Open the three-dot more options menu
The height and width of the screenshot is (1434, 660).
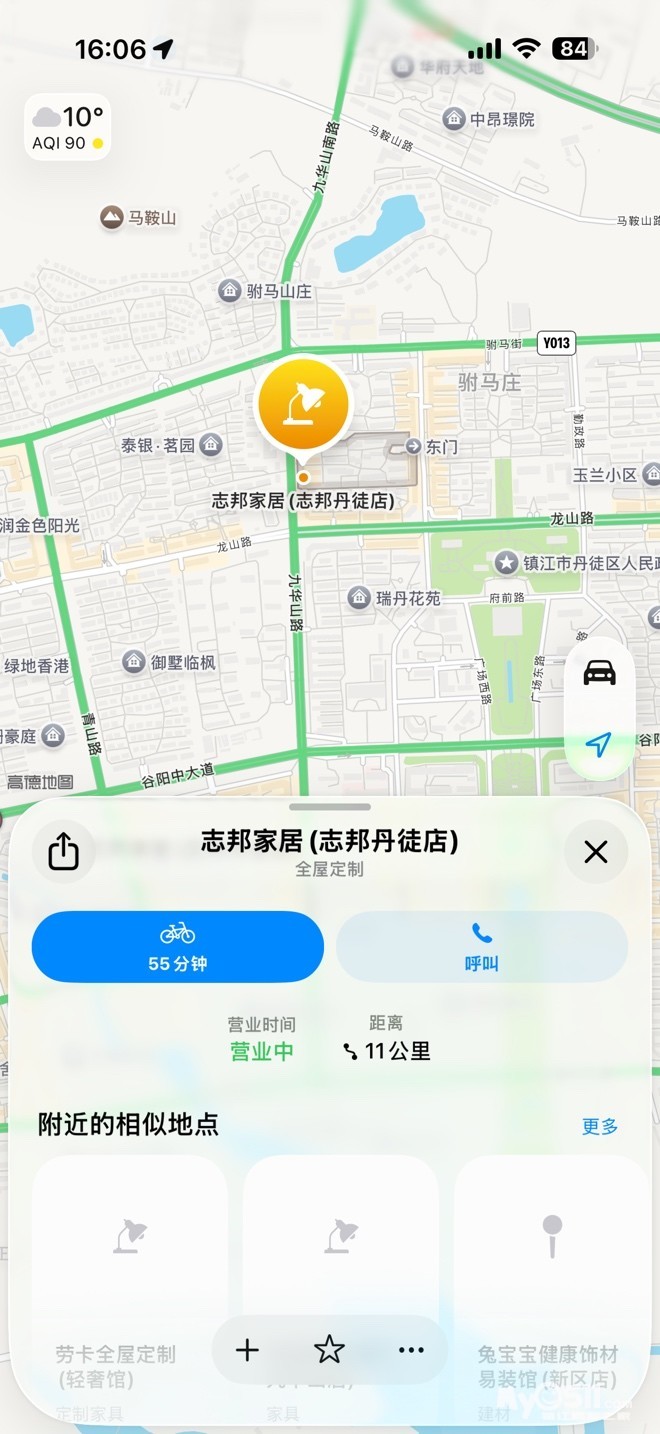pos(411,1351)
